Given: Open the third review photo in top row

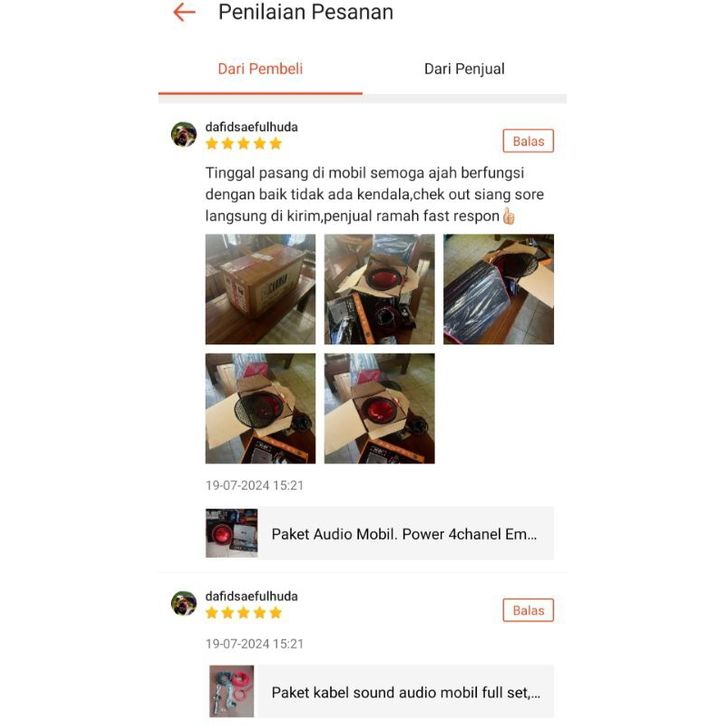Looking at the screenshot, I should point(498,289).
